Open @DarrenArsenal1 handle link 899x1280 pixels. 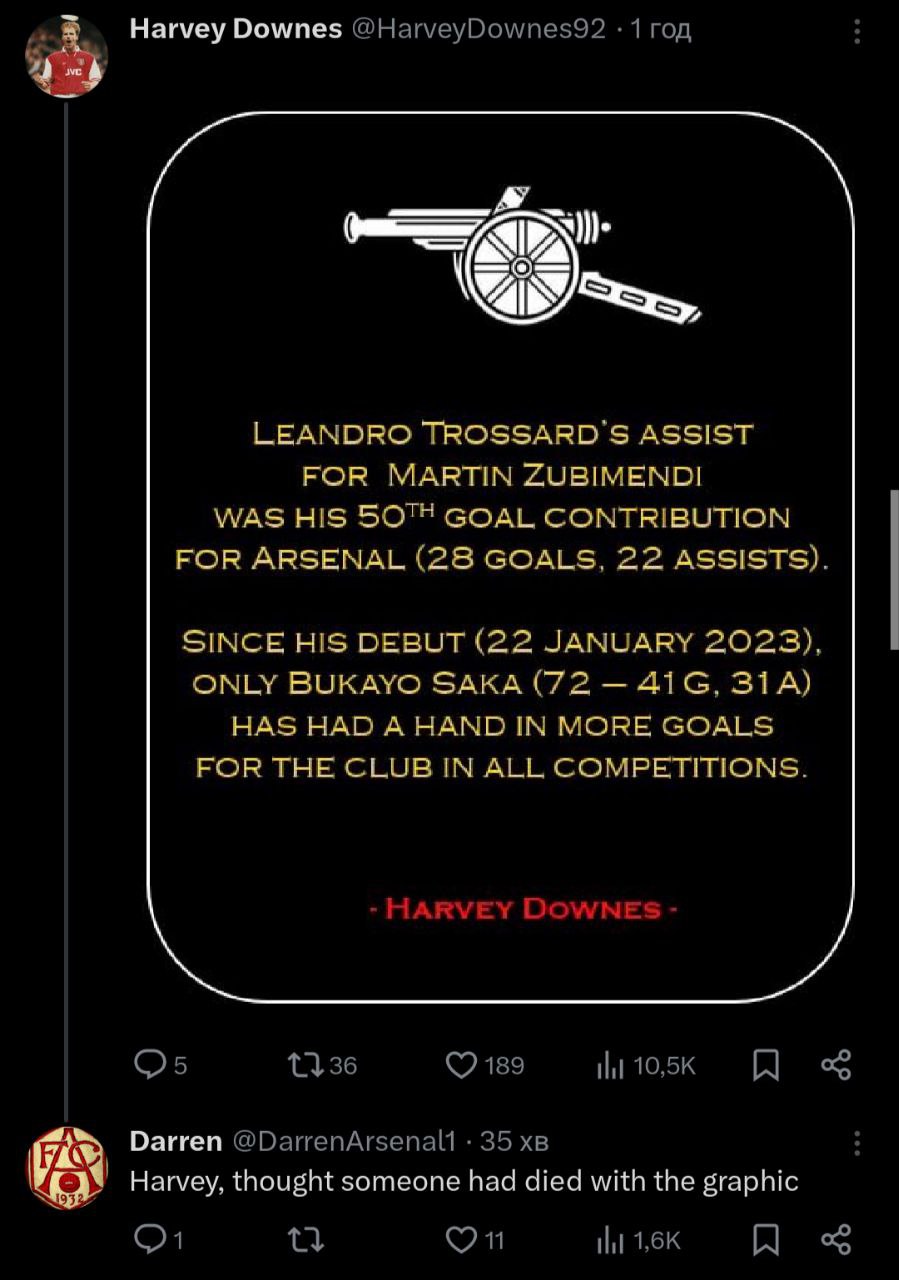click(344, 1141)
